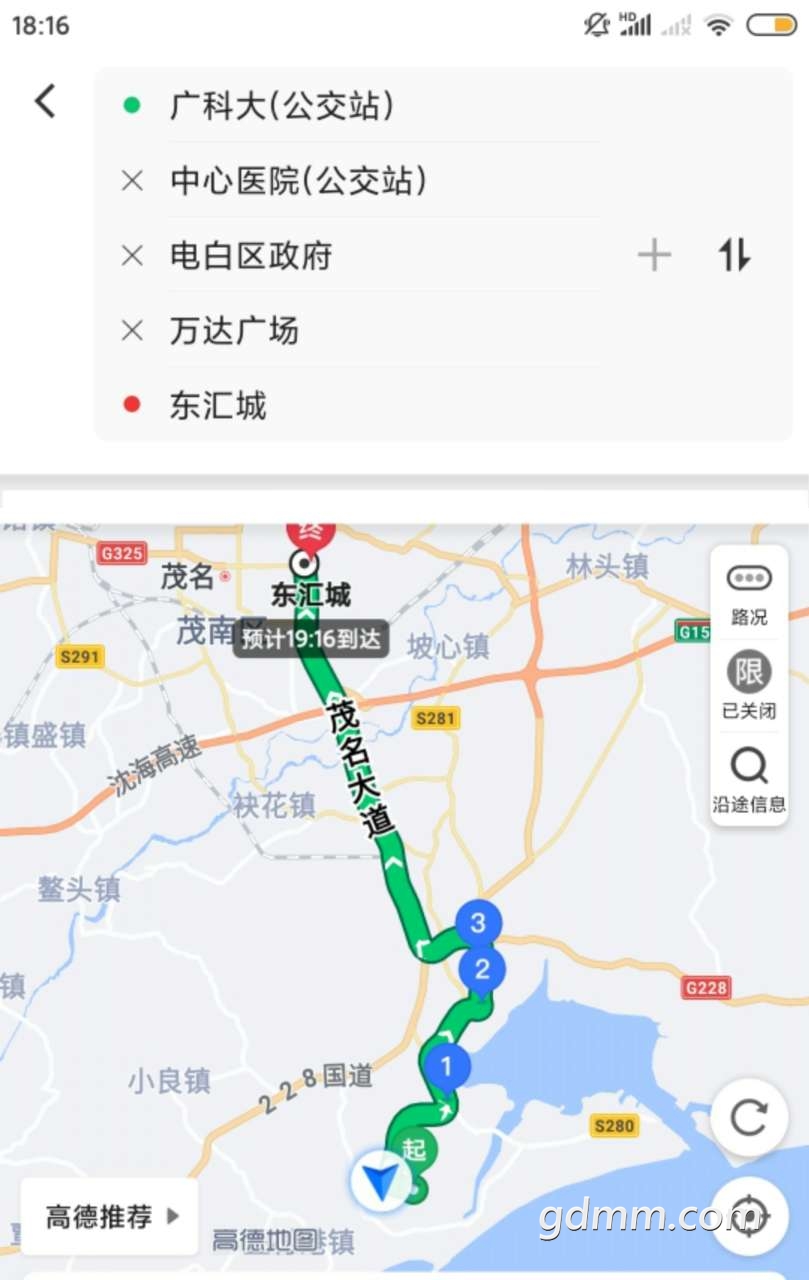The width and height of the screenshot is (809, 1280).
Task: Swap start and destination order
Action: (x=734, y=256)
